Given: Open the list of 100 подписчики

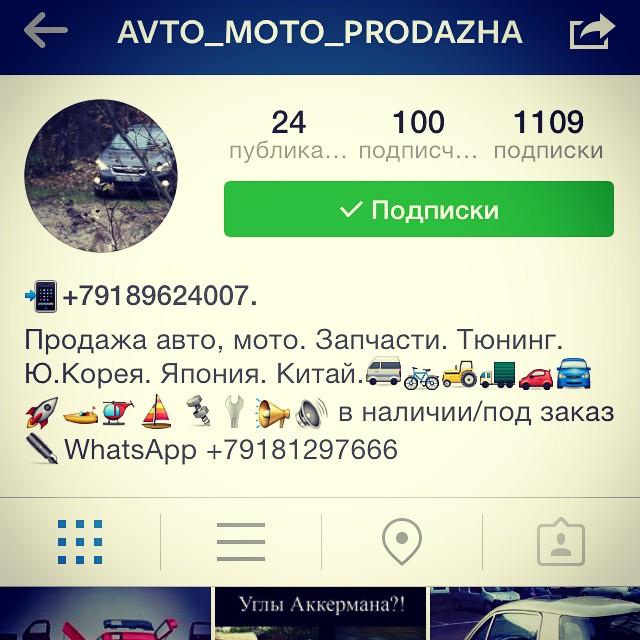Looking at the screenshot, I should click(x=418, y=136).
